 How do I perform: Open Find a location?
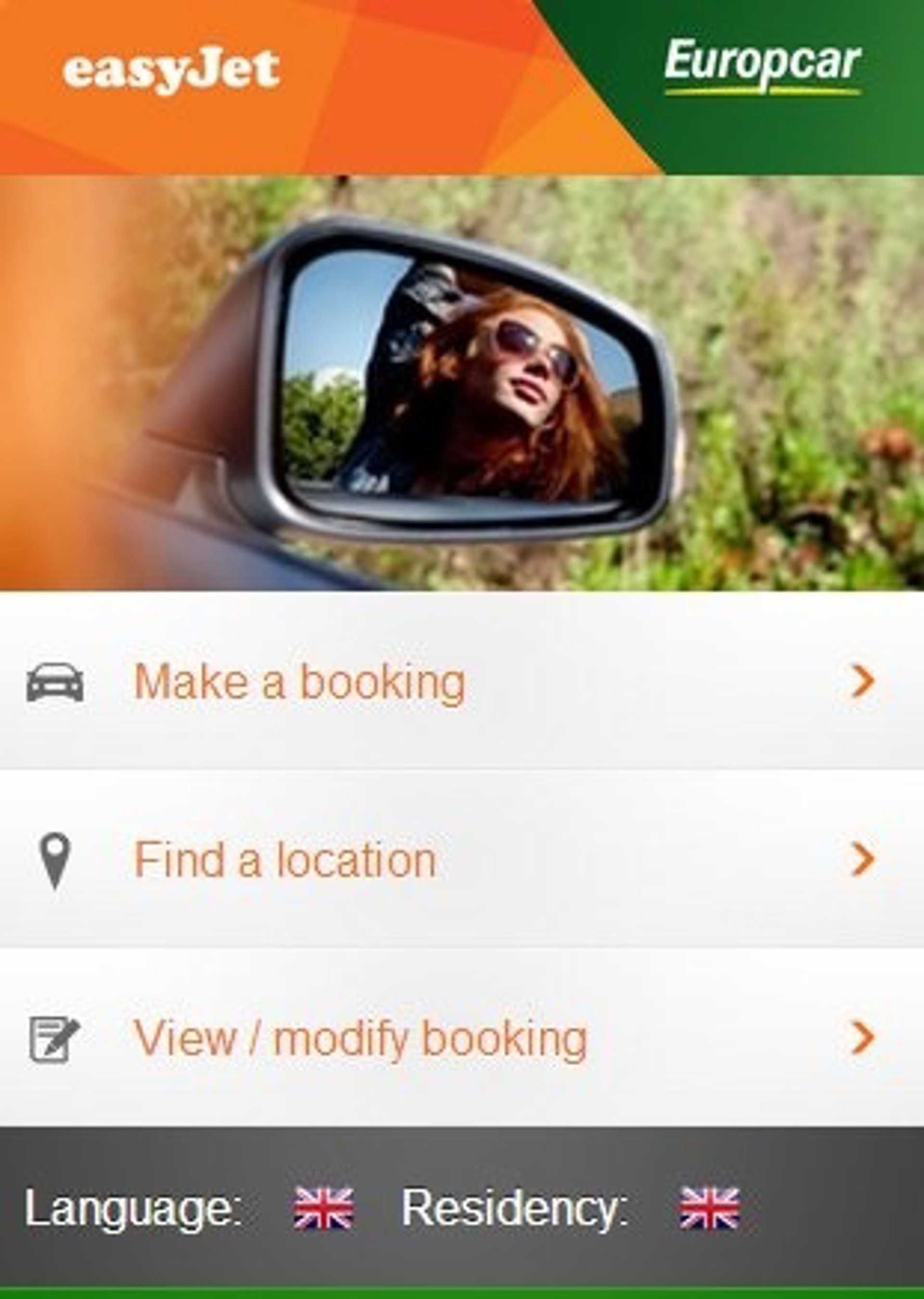pos(284,859)
